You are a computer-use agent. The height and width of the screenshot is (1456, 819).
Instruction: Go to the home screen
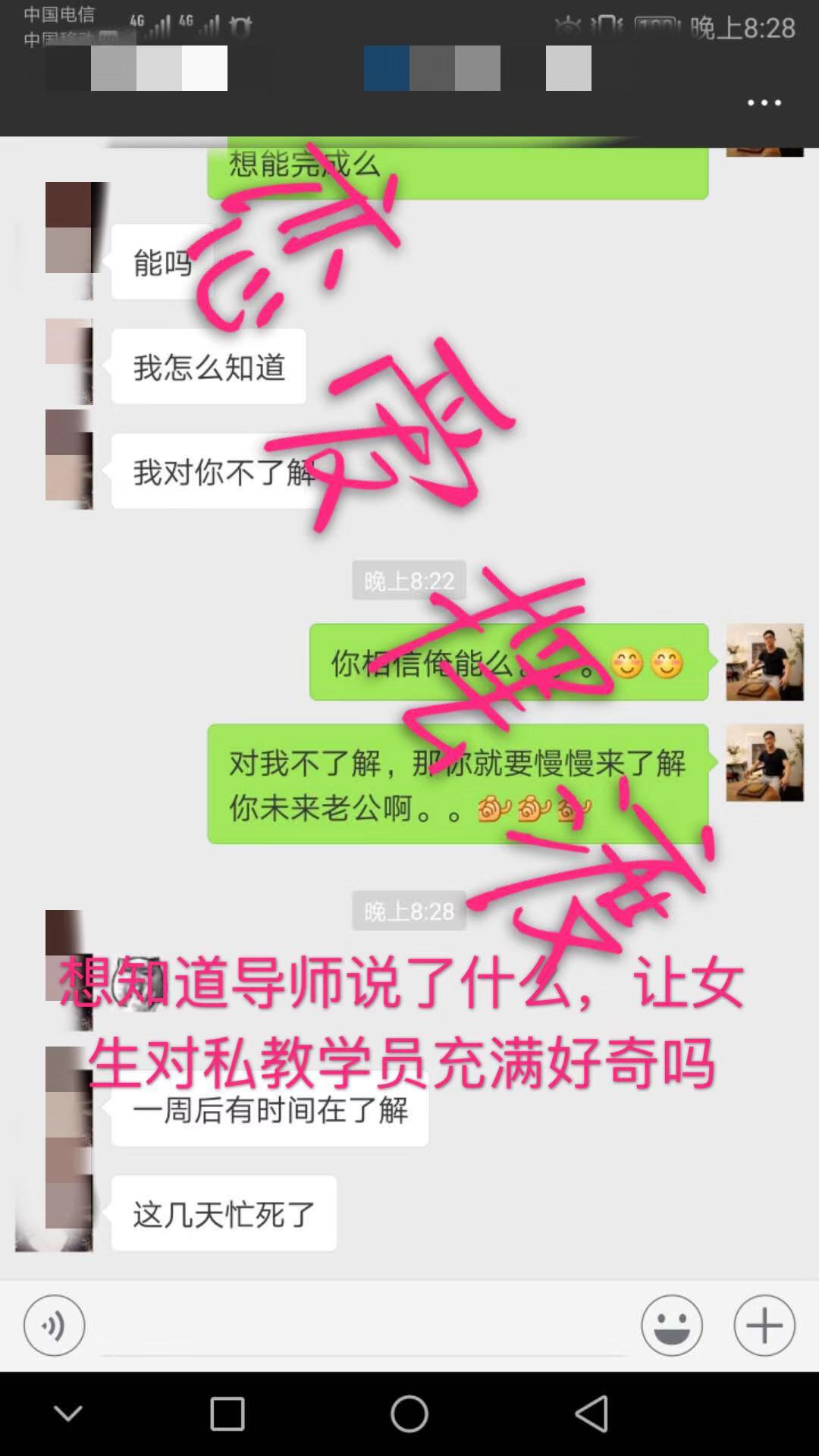[x=409, y=1414]
